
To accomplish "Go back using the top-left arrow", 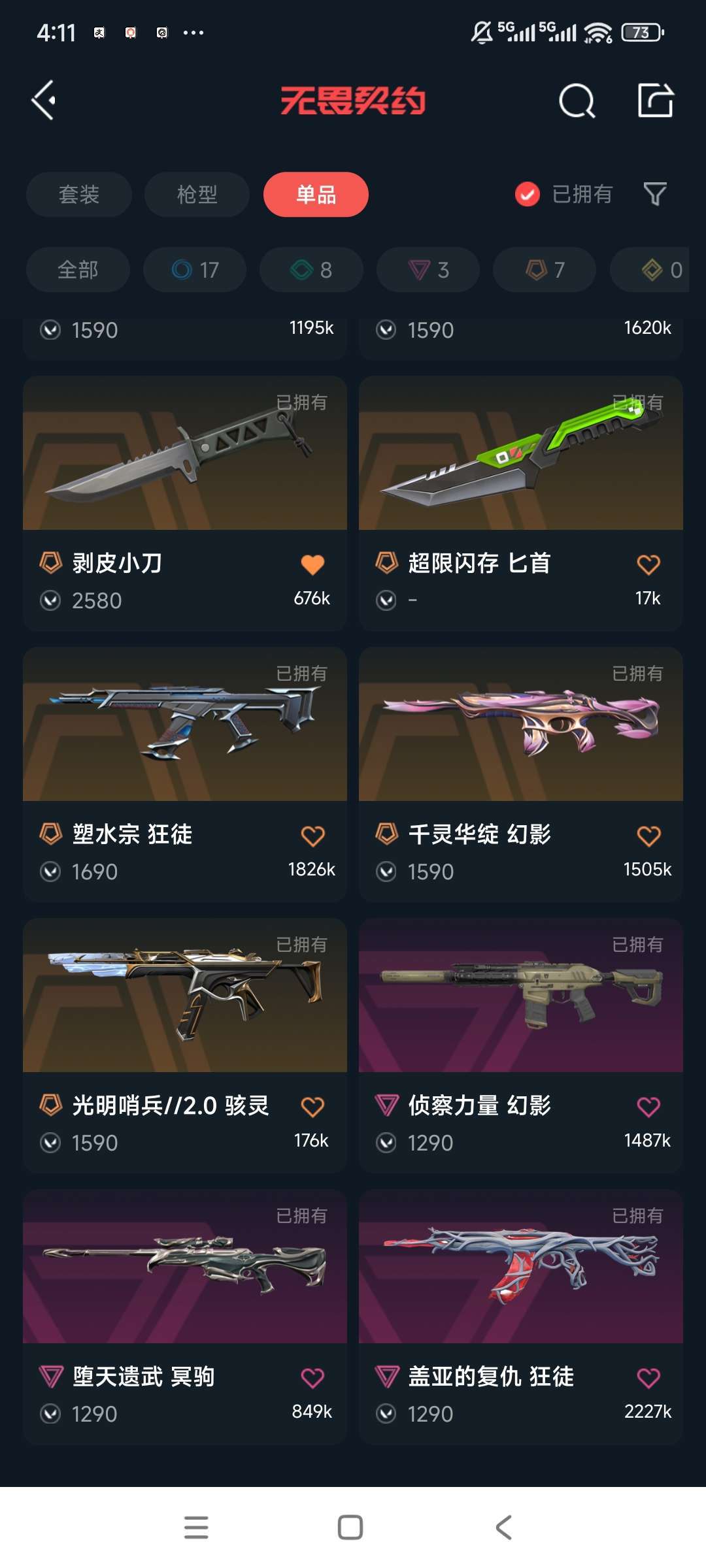I will click(x=44, y=101).
